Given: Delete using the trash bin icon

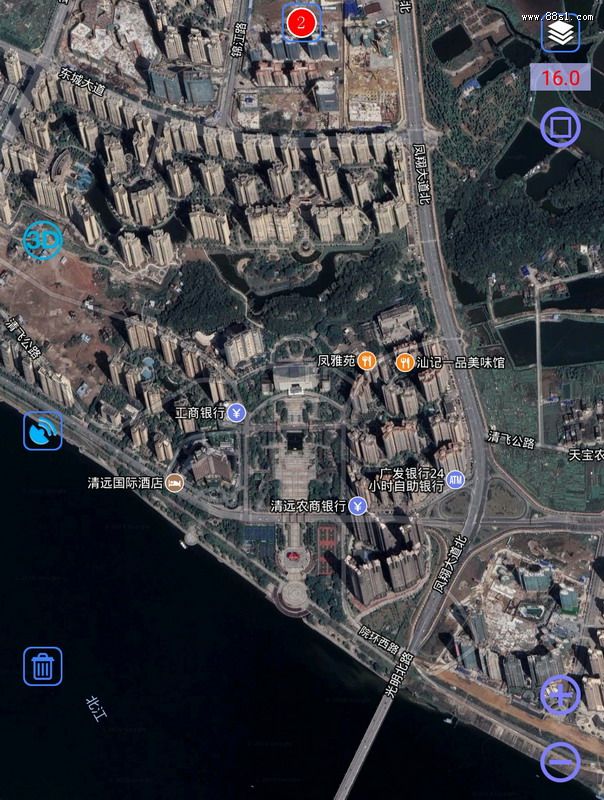Looking at the screenshot, I should coord(43,666).
